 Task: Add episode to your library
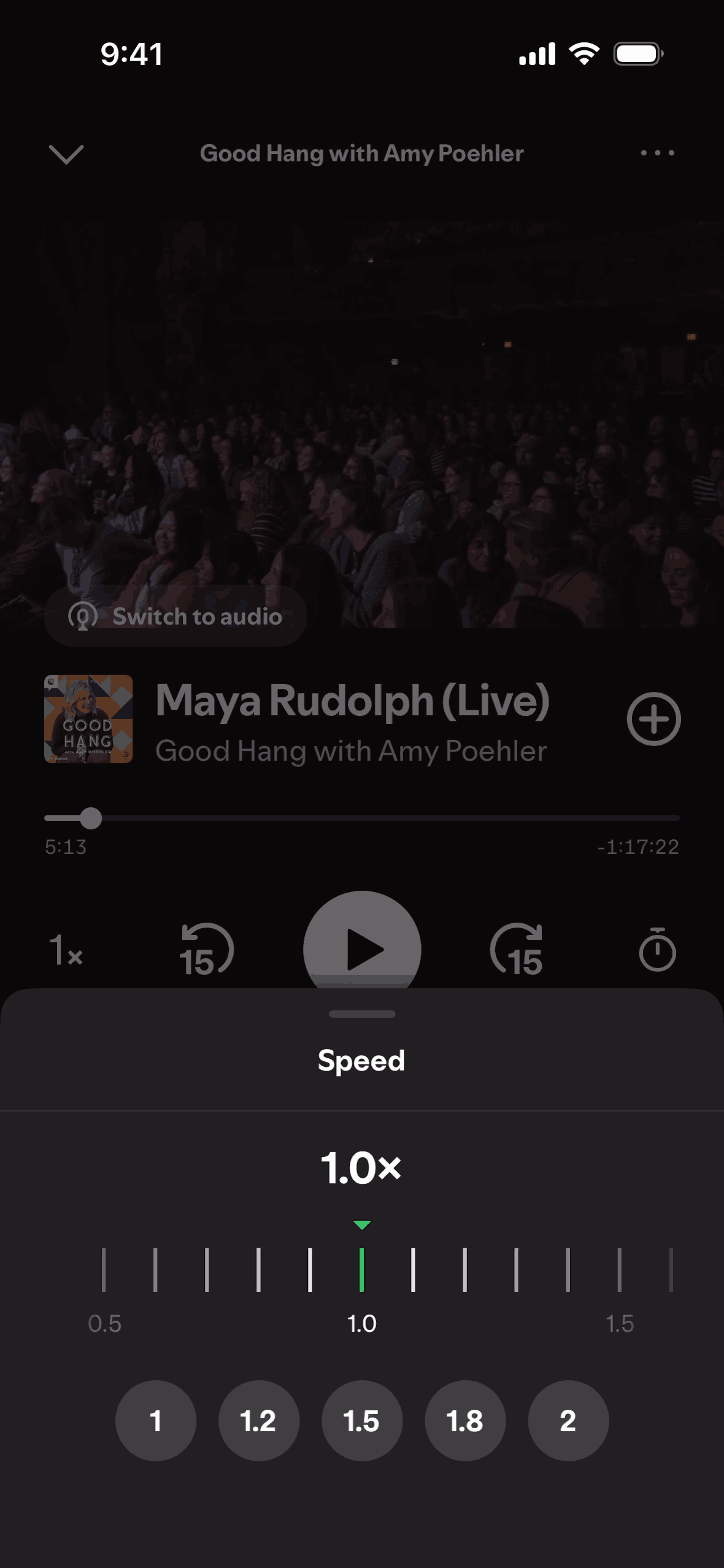(653, 718)
